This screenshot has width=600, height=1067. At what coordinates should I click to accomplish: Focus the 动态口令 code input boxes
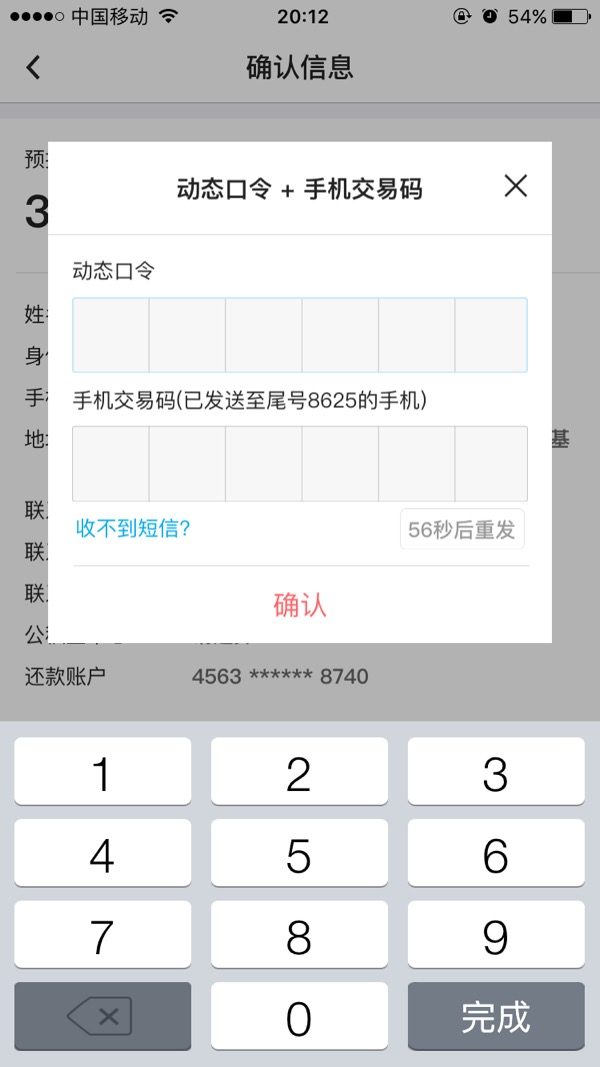299,335
